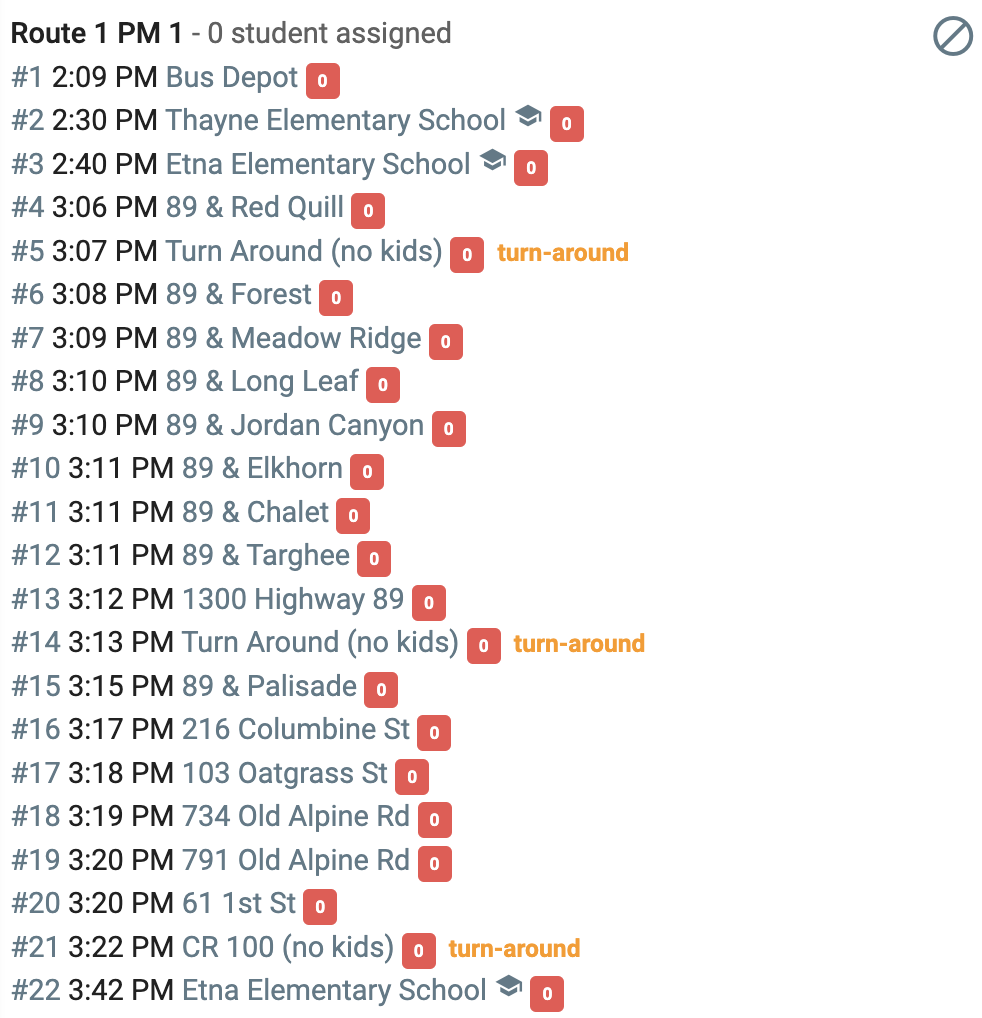
Task: Tap the circle-slash icon beside Route 1 PM 1
Action: tap(952, 36)
